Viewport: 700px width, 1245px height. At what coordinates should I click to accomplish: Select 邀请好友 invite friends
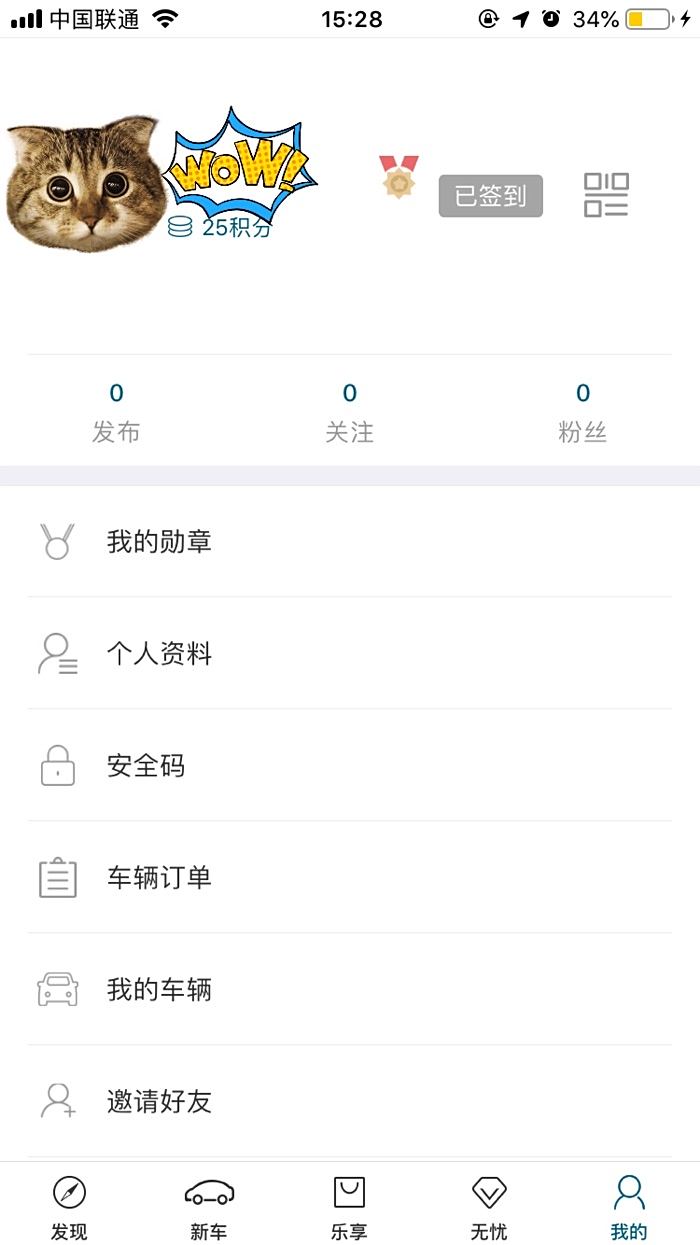coord(350,1102)
